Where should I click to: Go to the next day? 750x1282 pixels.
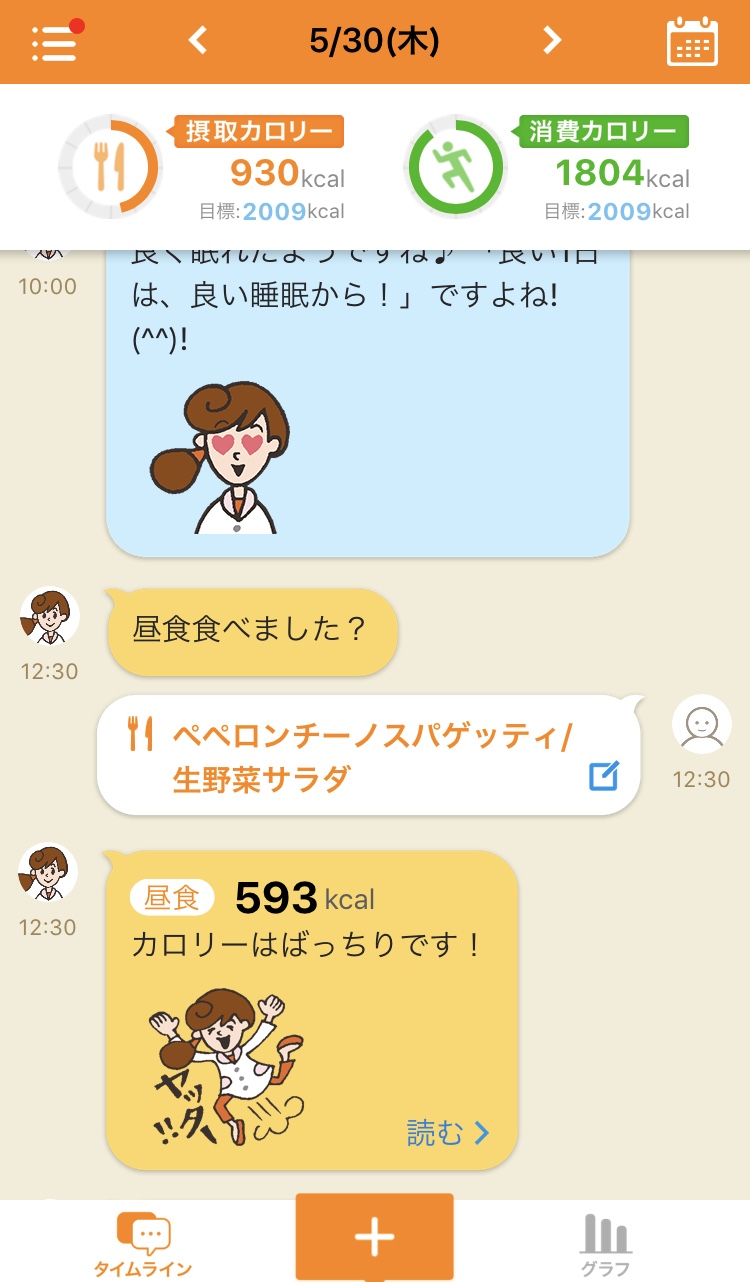coord(551,41)
